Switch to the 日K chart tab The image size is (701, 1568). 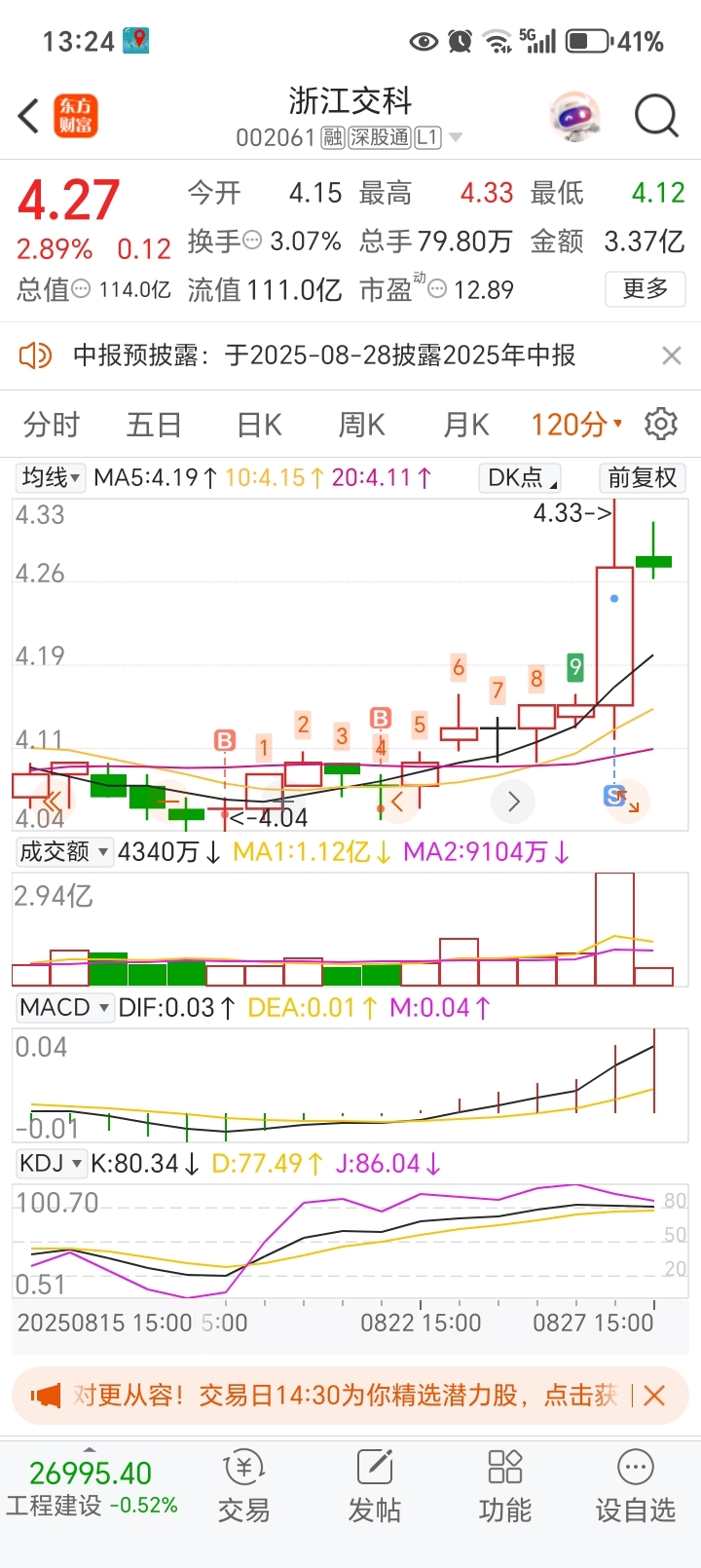259,425
